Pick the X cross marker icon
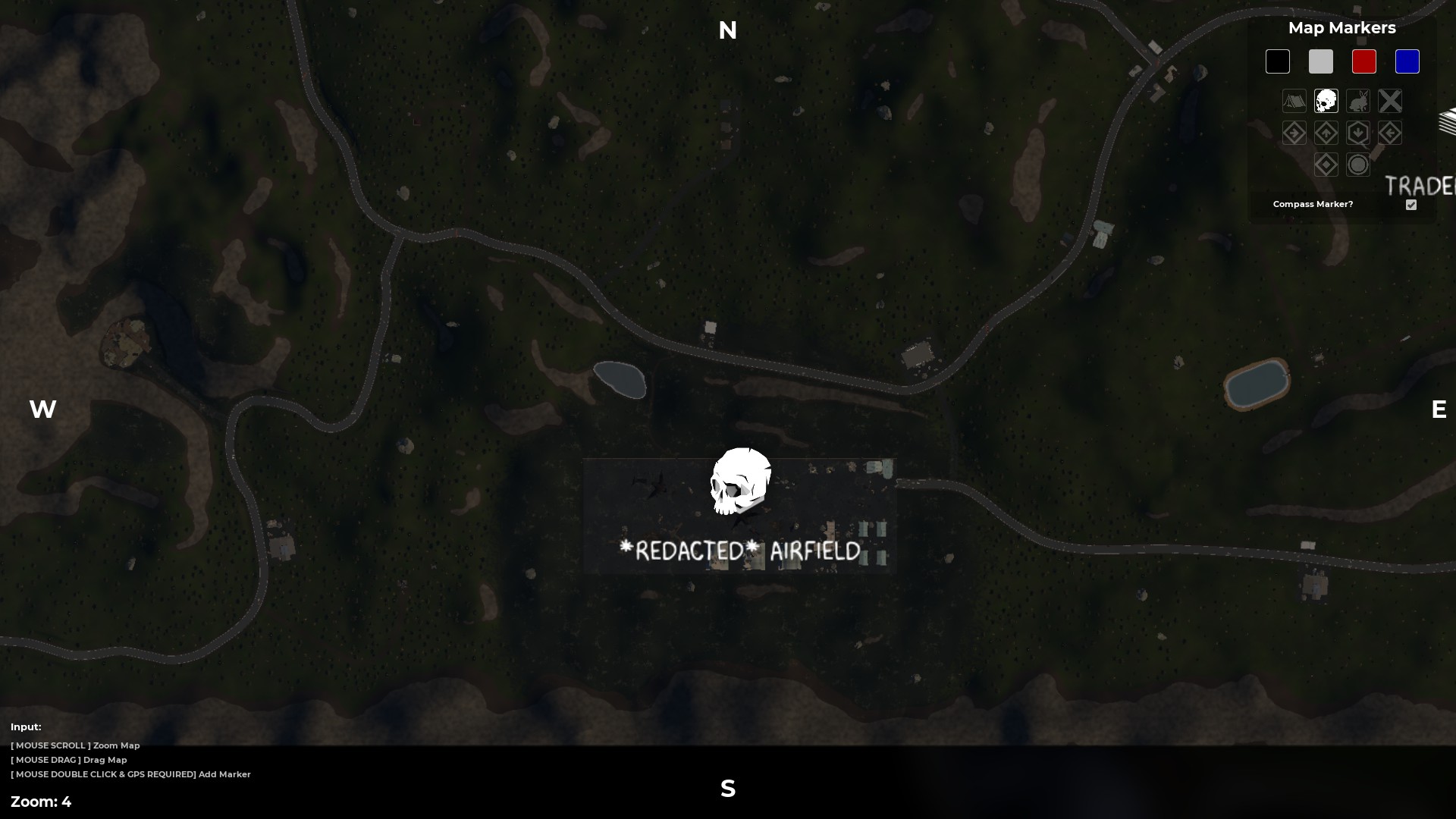The width and height of the screenshot is (1456, 819). tap(1390, 101)
